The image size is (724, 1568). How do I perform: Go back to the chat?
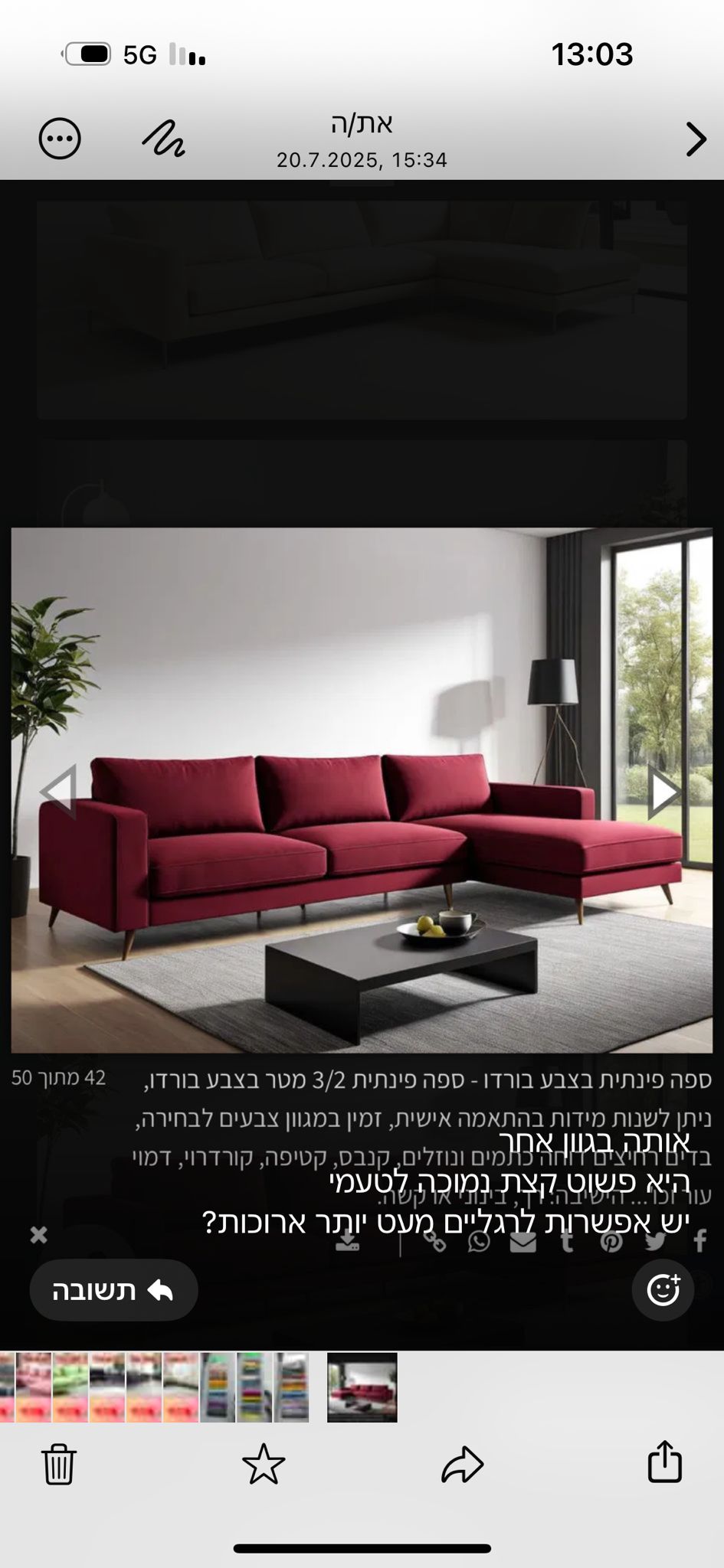695,139
